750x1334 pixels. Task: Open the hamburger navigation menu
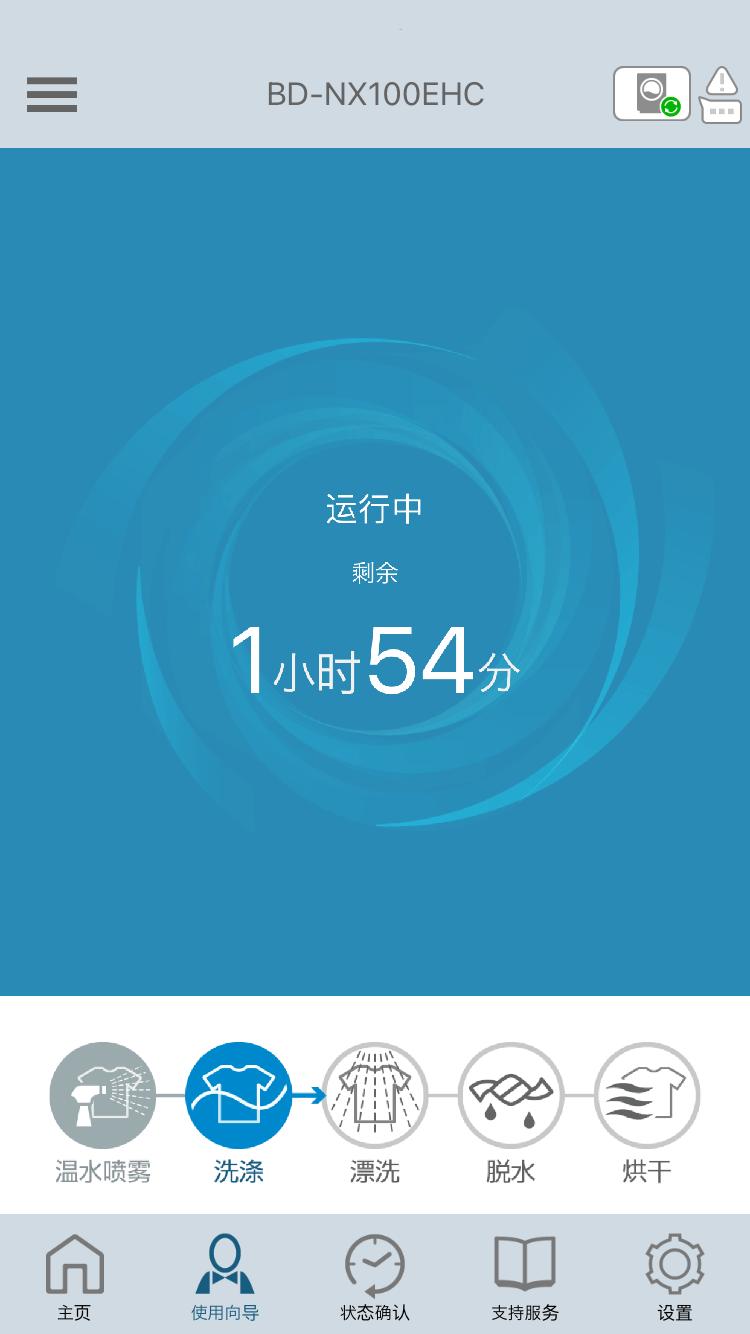[x=51, y=94]
